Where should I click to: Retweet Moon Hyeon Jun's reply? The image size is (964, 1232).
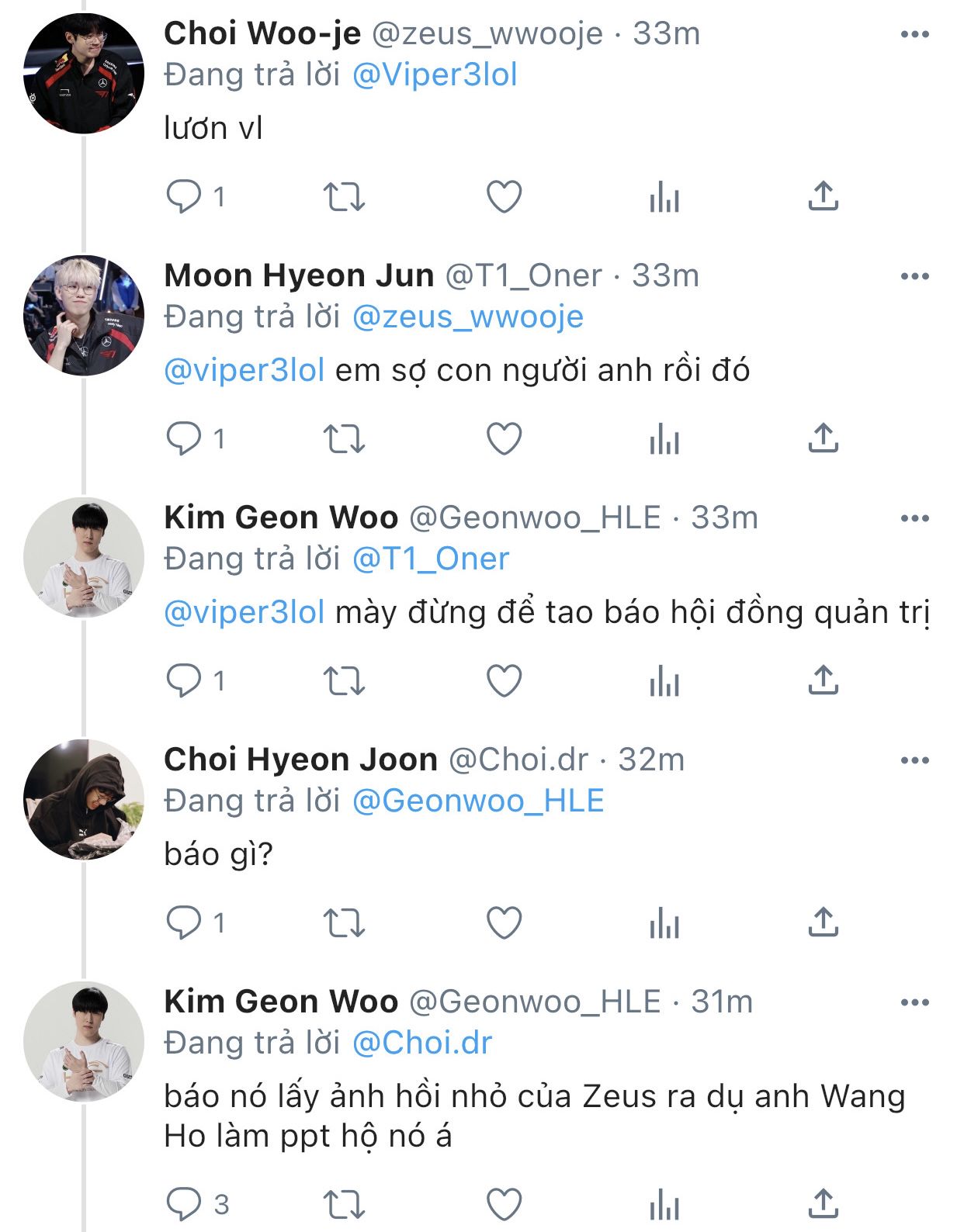[x=344, y=438]
